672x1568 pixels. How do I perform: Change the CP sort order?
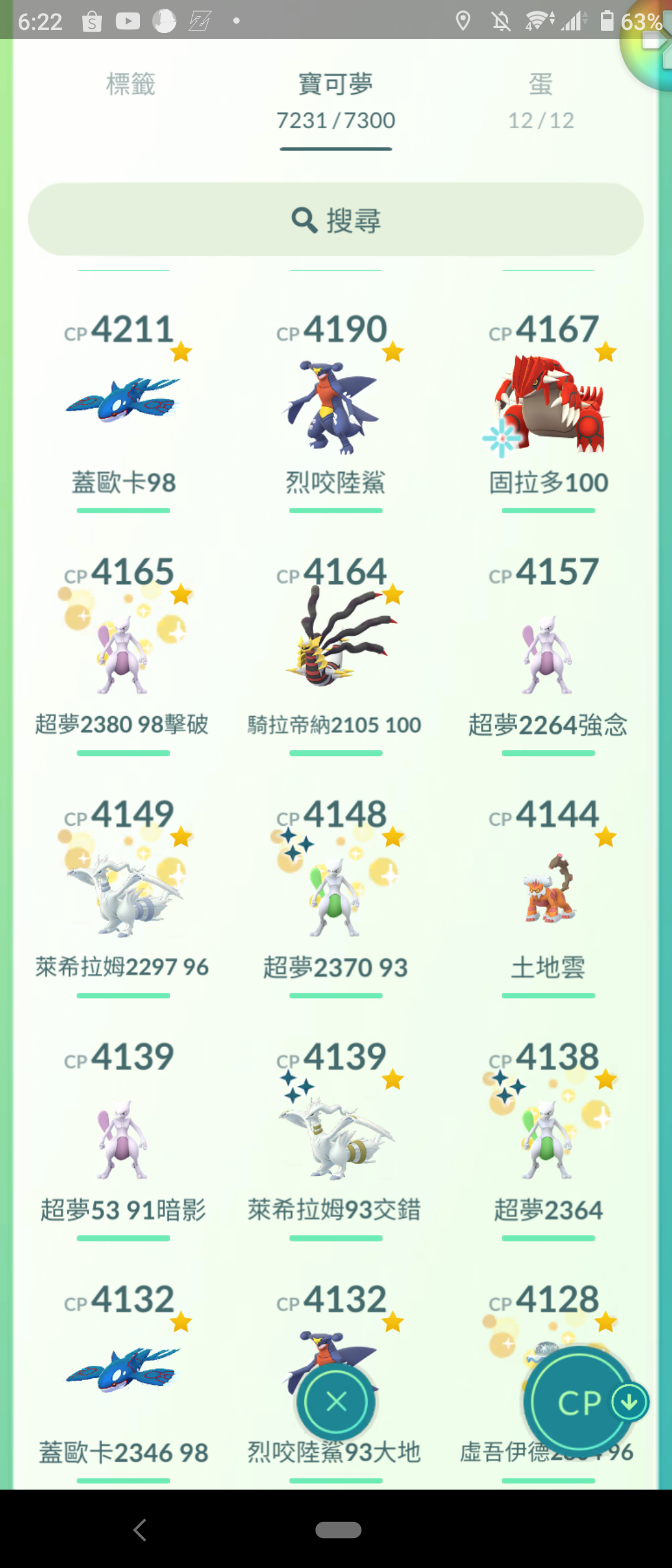(x=580, y=1402)
